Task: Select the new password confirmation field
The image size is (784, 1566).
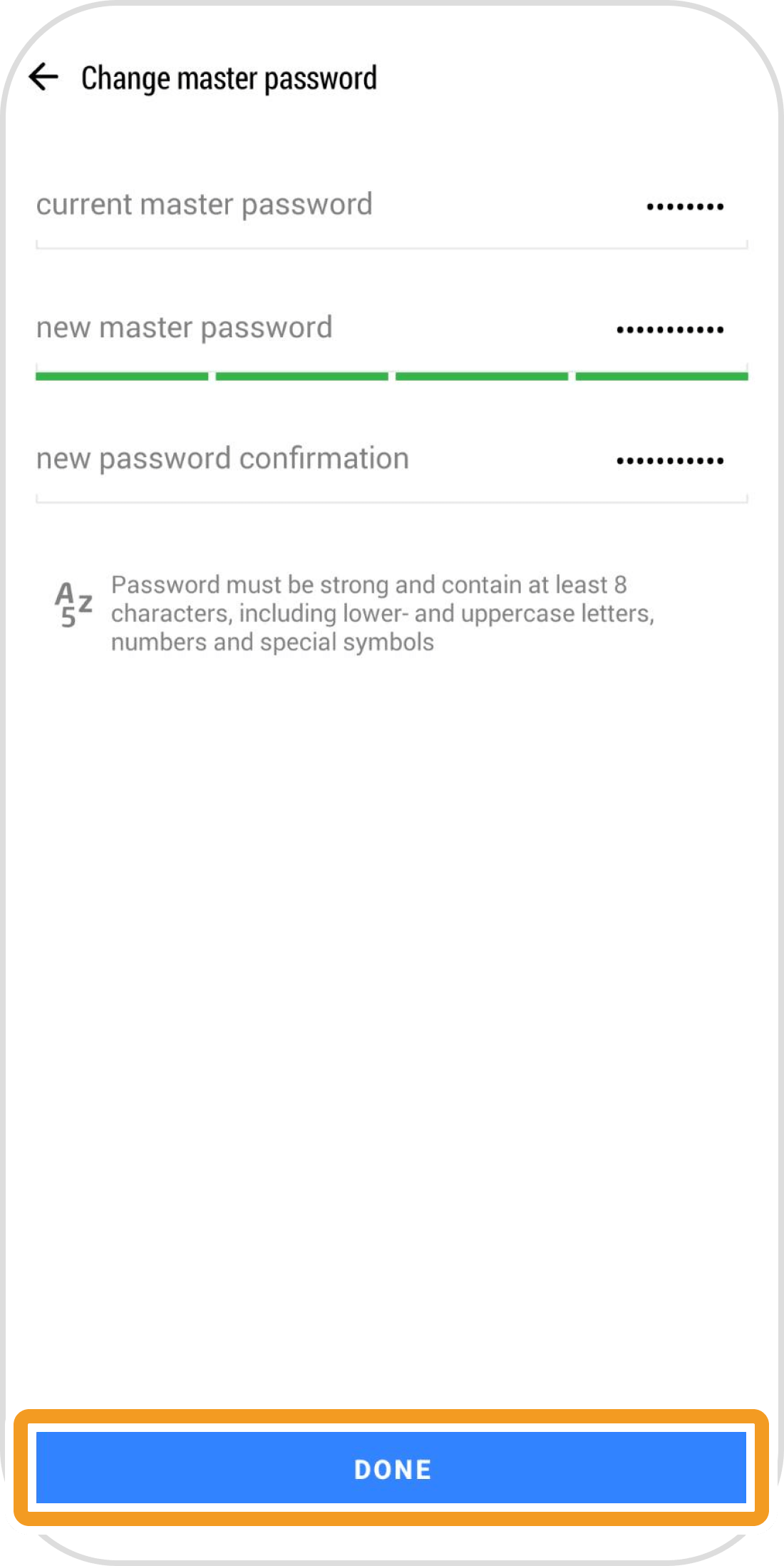Action: [391, 460]
